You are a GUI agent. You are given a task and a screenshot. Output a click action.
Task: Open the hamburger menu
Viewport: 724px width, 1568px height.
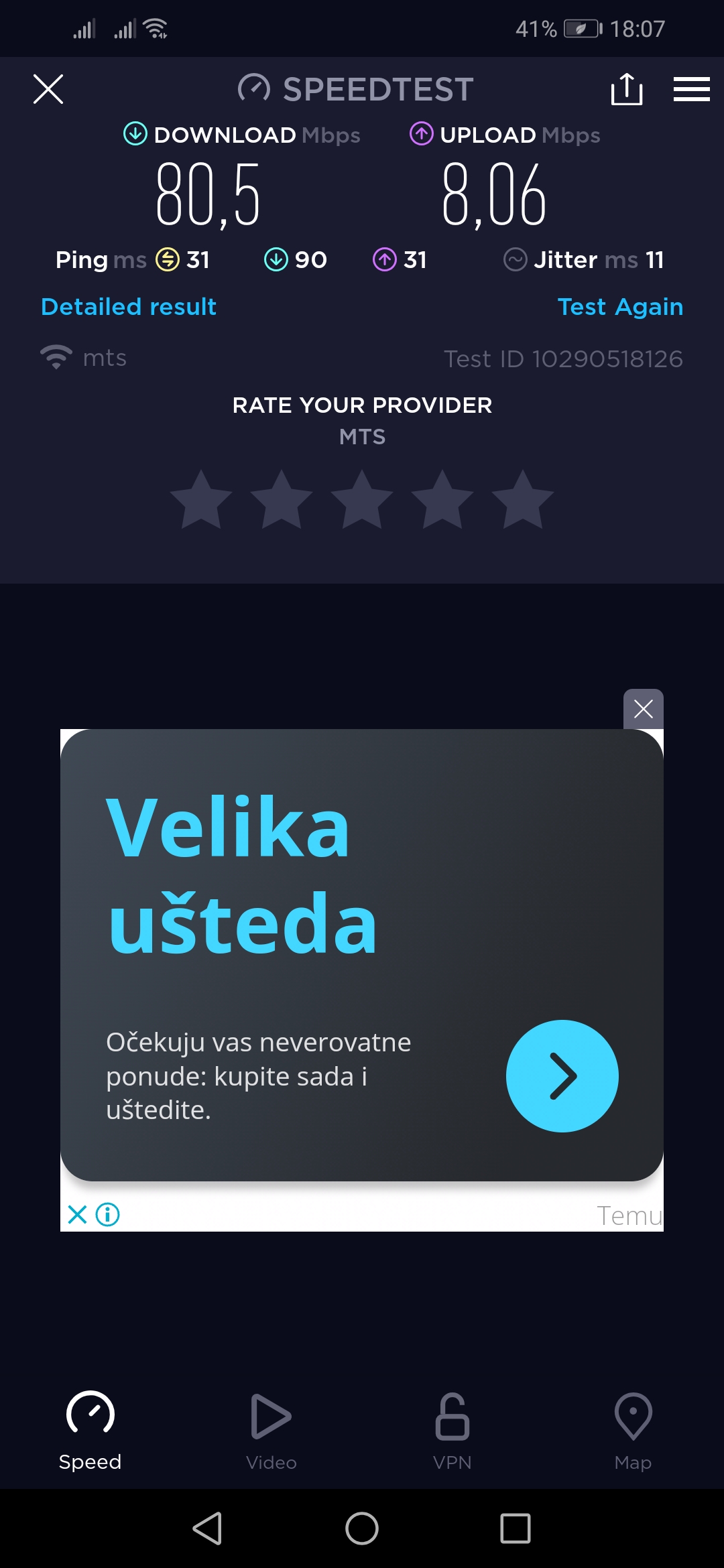tap(691, 89)
